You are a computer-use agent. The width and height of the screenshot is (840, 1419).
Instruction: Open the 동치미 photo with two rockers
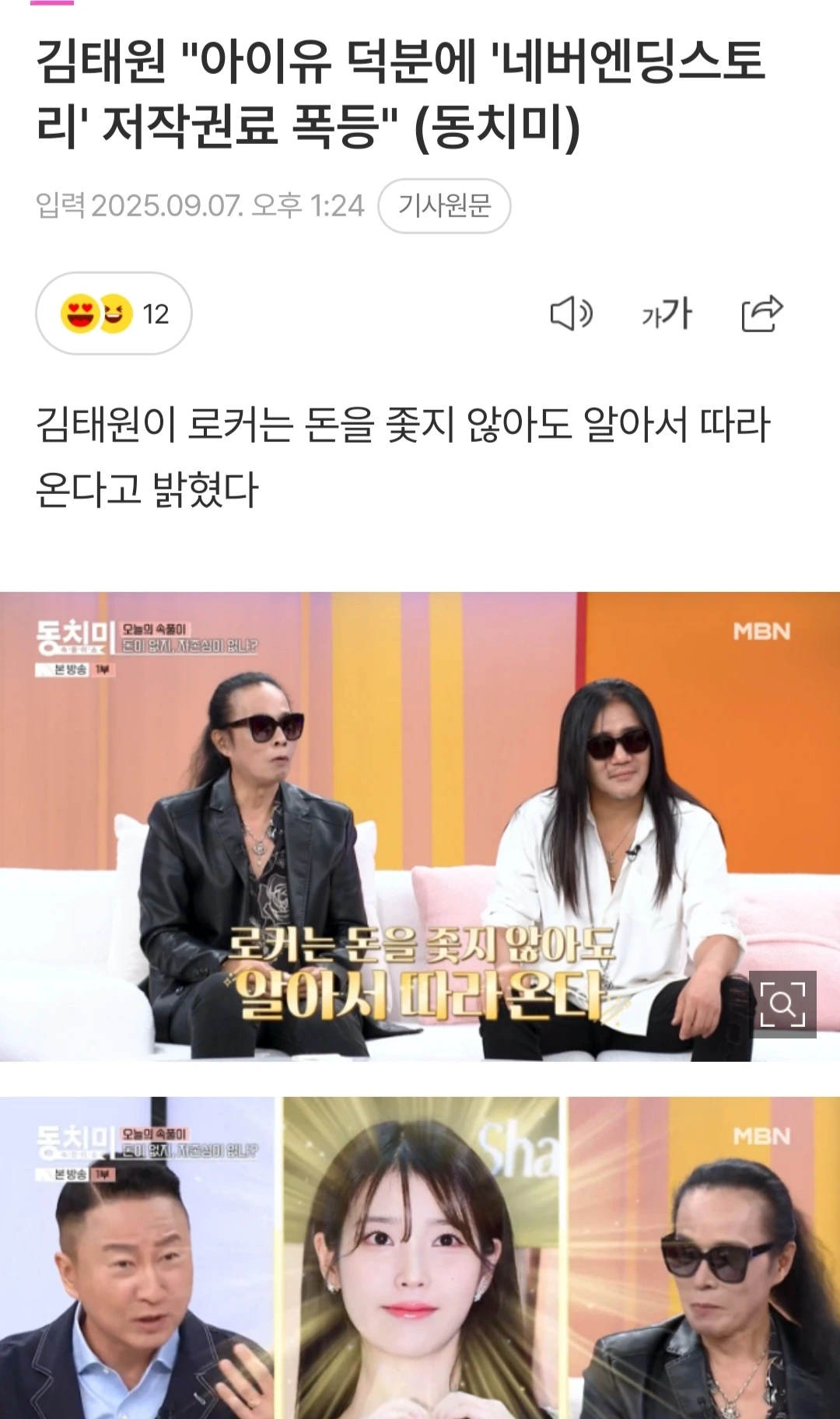420,826
